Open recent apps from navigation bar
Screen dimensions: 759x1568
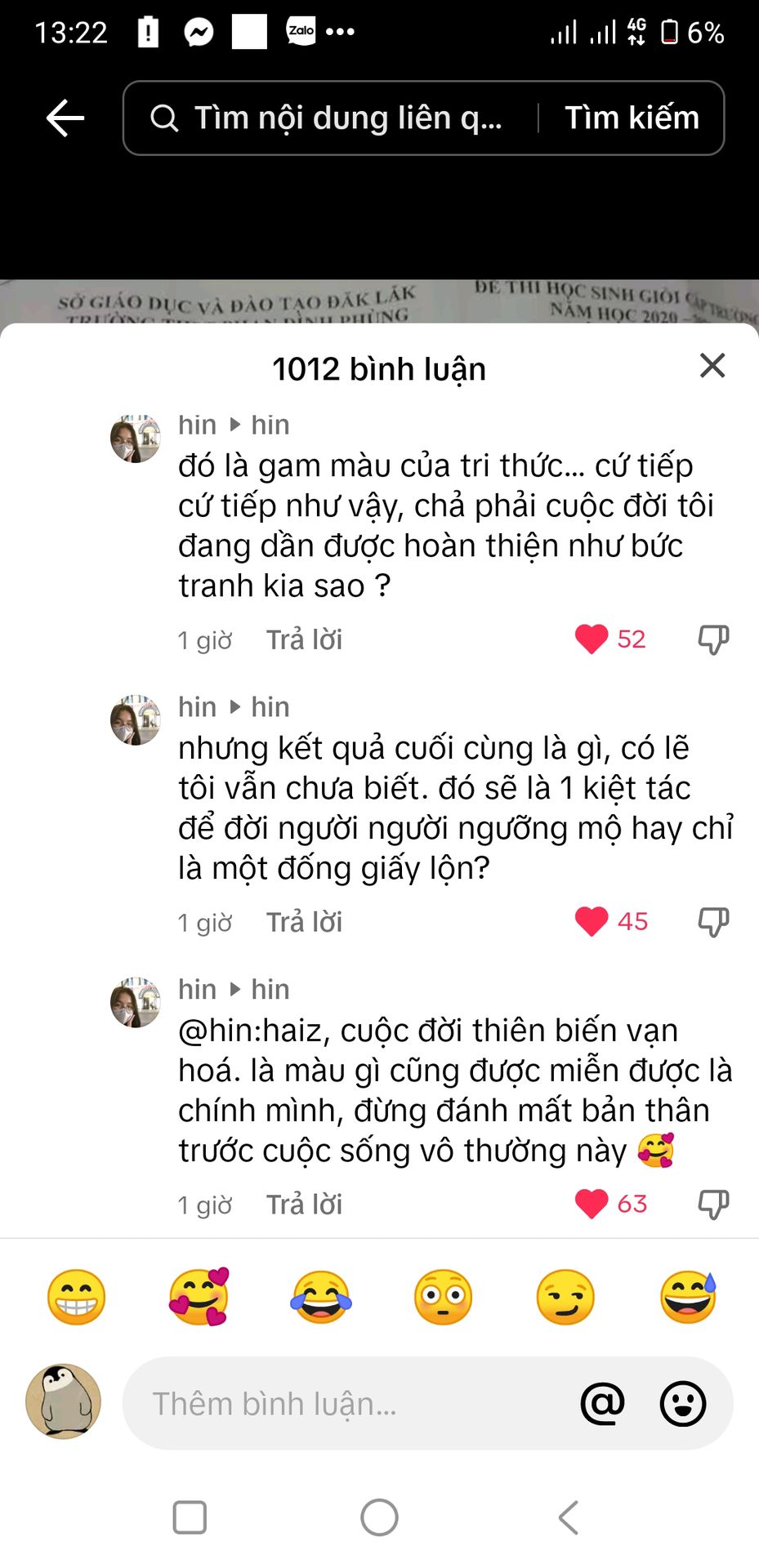(190, 1518)
